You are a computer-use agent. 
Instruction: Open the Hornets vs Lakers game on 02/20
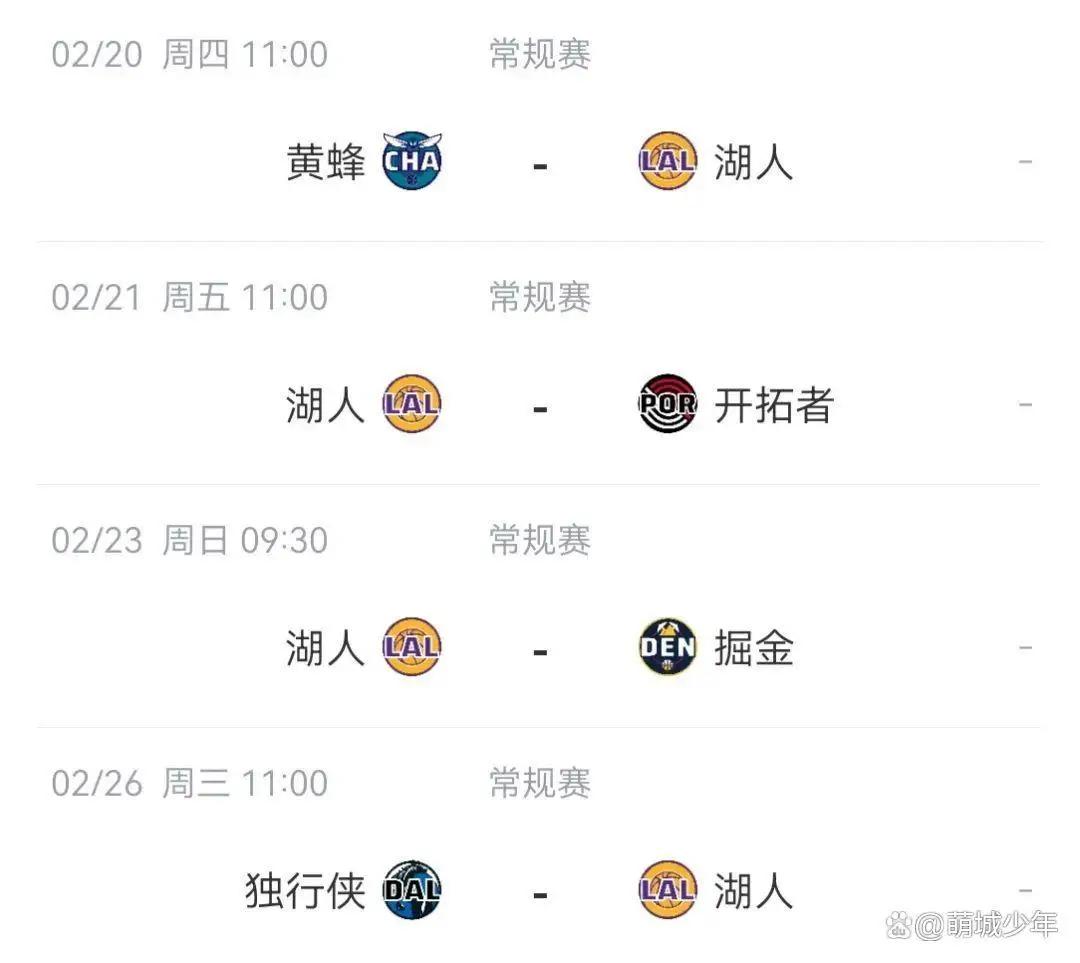coord(540,162)
